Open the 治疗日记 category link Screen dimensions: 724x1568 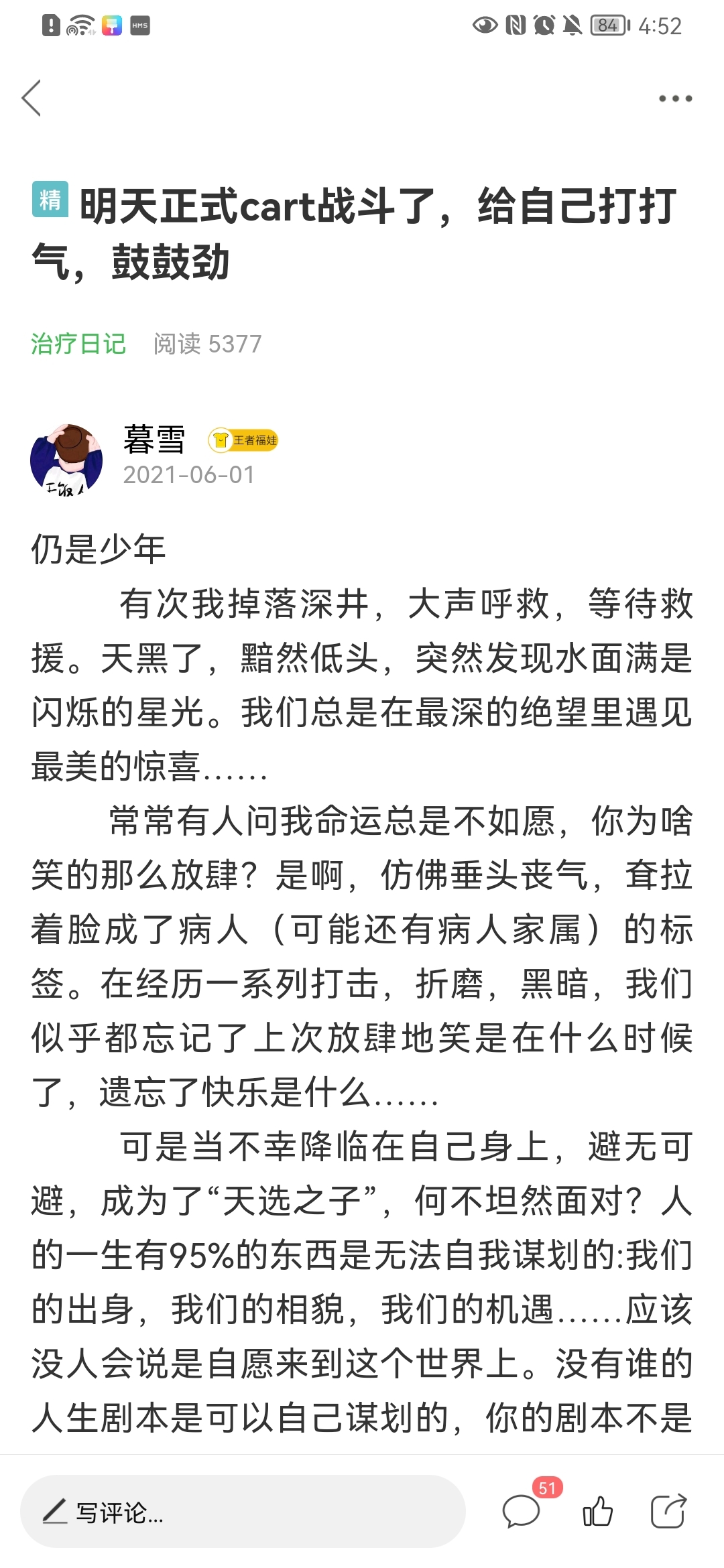tap(78, 344)
